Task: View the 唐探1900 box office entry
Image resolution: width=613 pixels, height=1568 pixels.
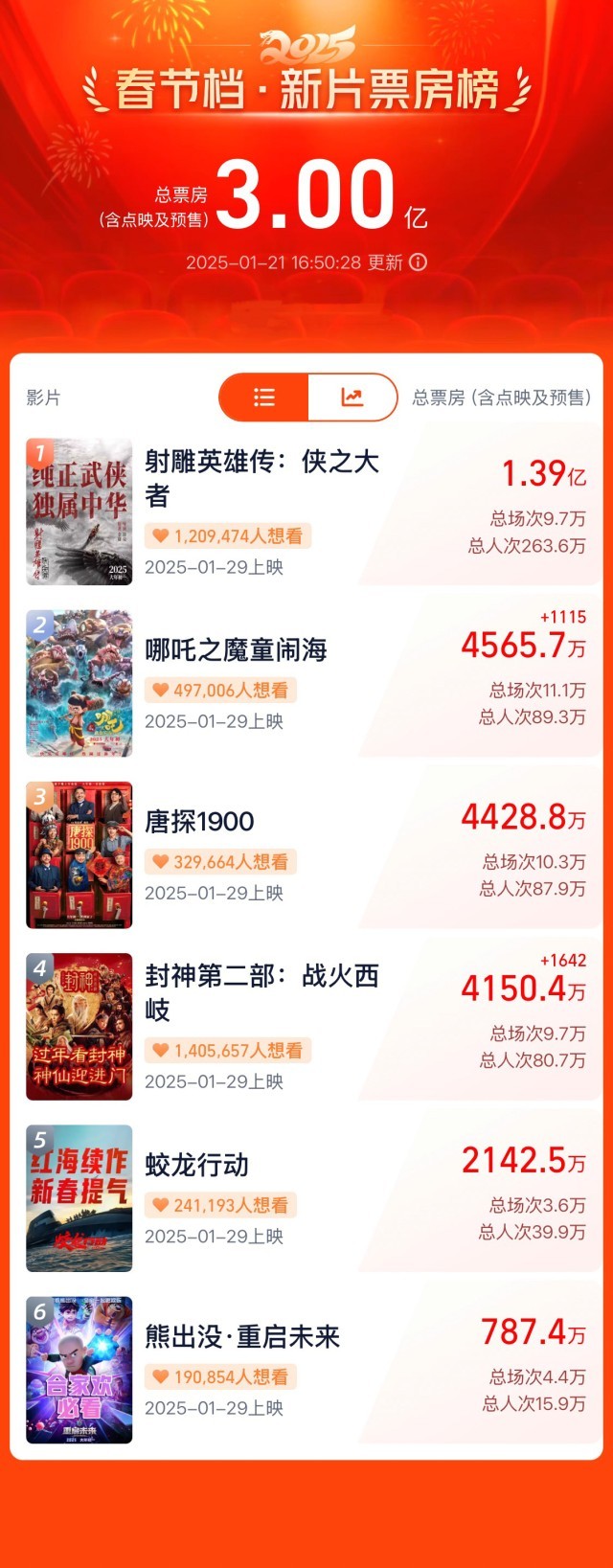Action: click(x=199, y=822)
